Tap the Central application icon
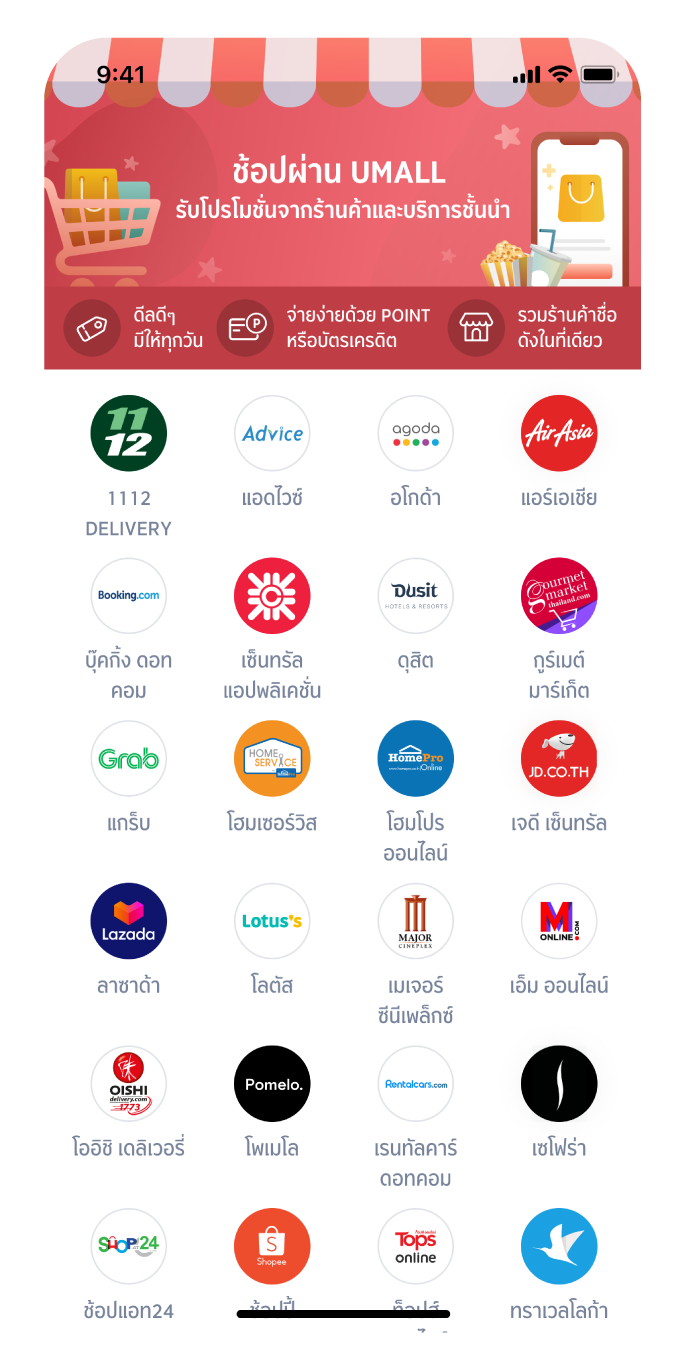 click(272, 596)
